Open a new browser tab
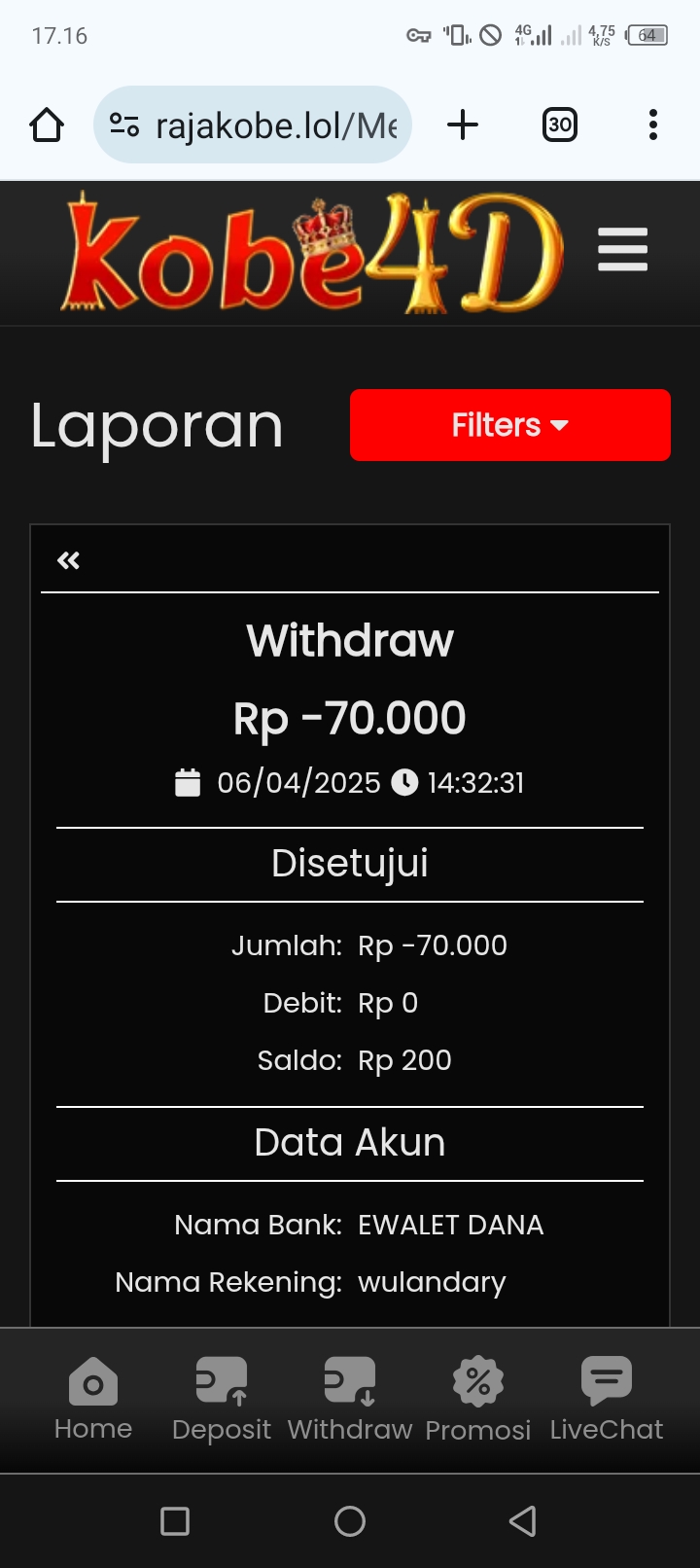The image size is (700, 1568). click(x=463, y=125)
